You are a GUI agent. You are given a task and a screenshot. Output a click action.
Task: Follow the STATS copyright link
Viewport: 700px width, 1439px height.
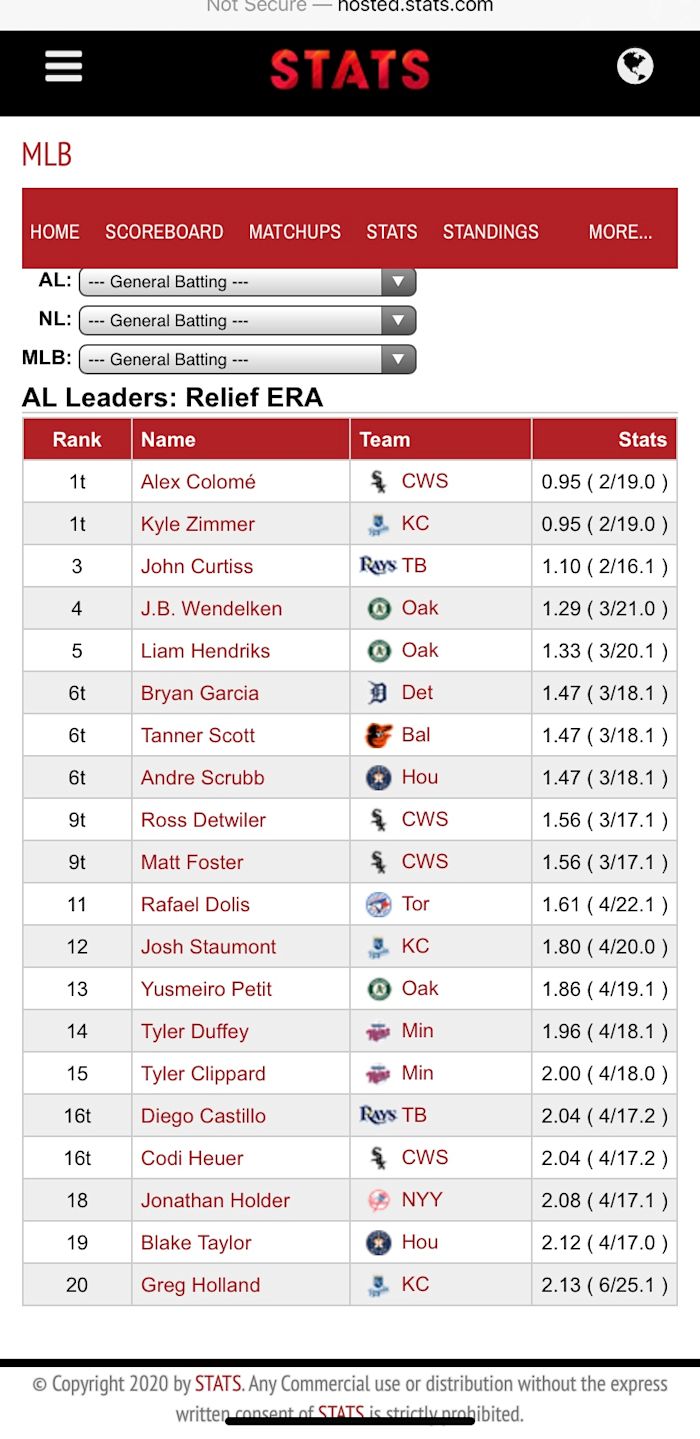pyautogui.click(x=218, y=1384)
